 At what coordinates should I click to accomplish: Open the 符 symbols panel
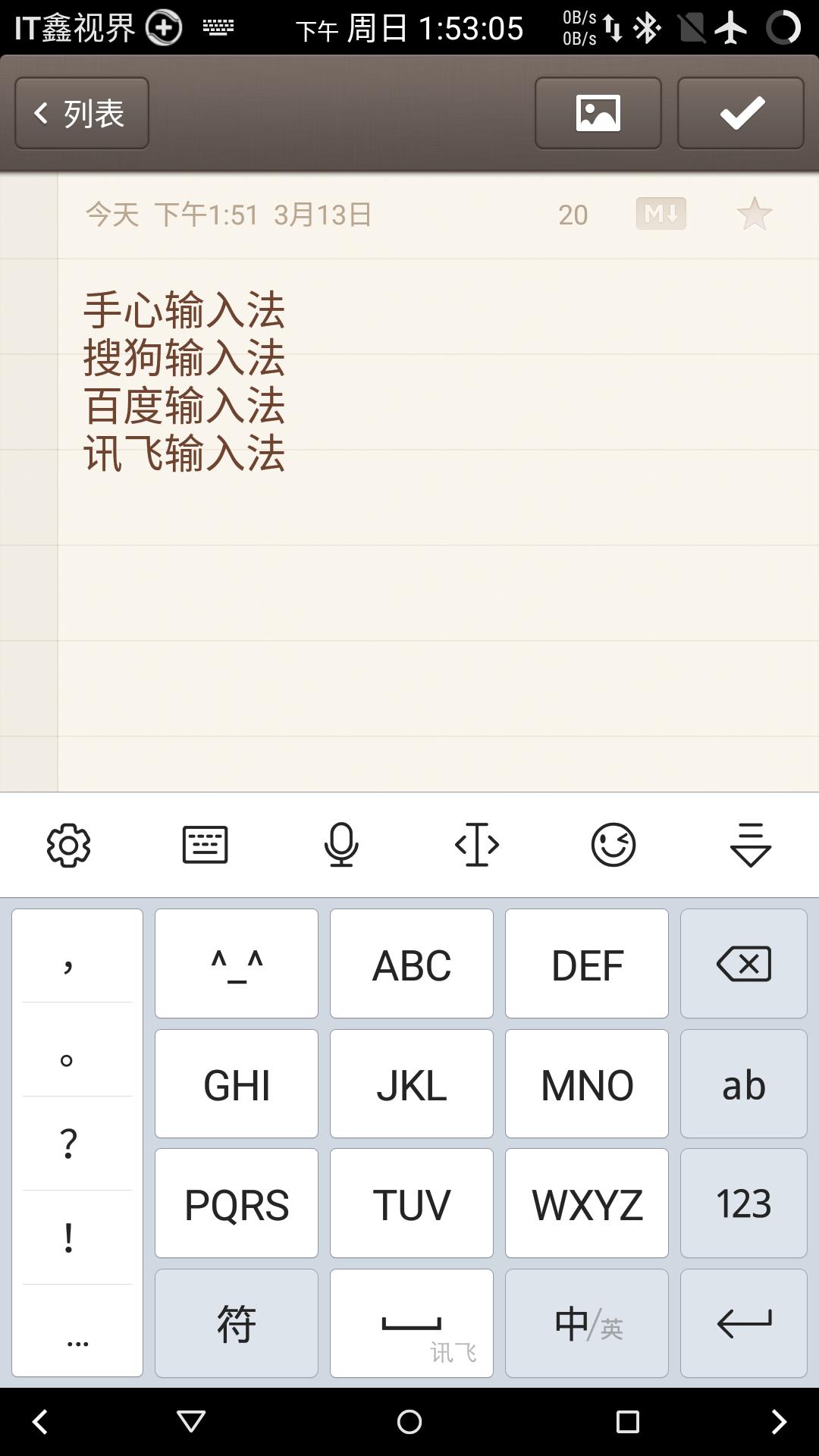point(236,1323)
